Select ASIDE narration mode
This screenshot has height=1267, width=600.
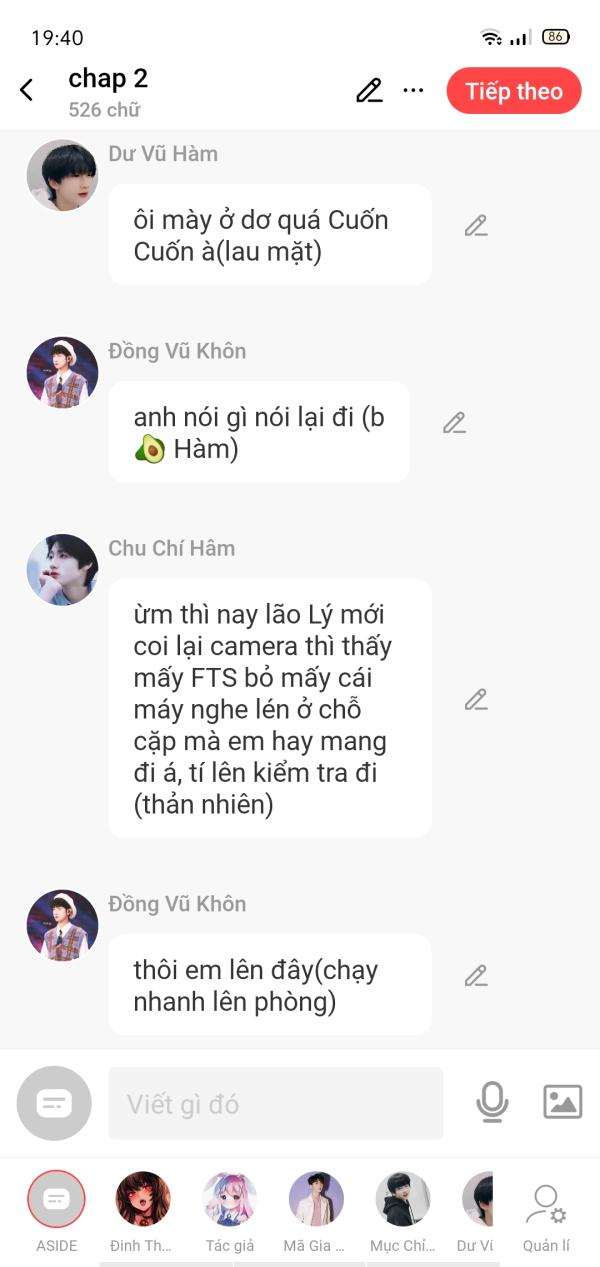click(x=56, y=1200)
